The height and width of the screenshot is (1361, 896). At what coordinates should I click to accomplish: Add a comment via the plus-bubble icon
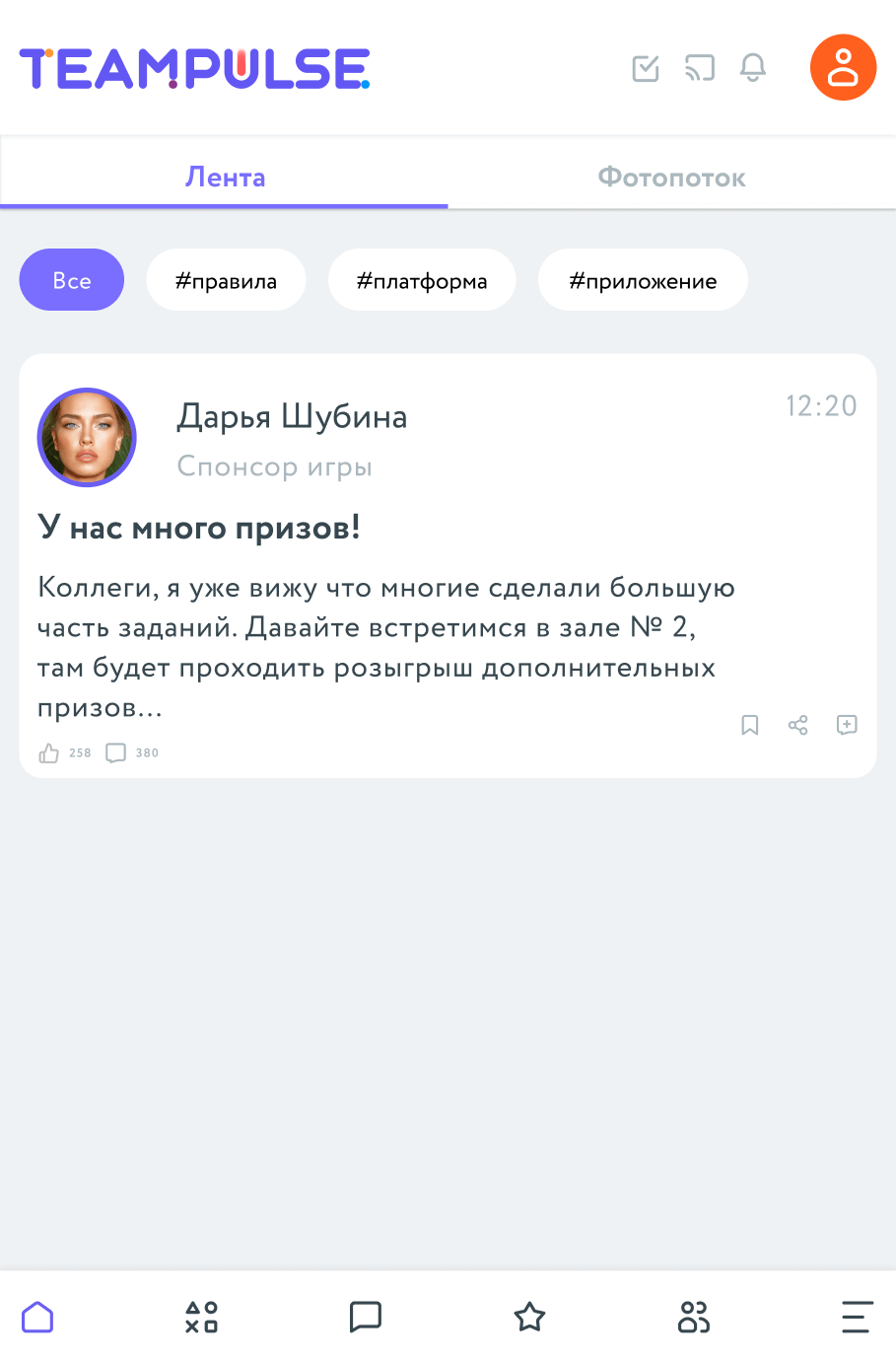point(847,726)
